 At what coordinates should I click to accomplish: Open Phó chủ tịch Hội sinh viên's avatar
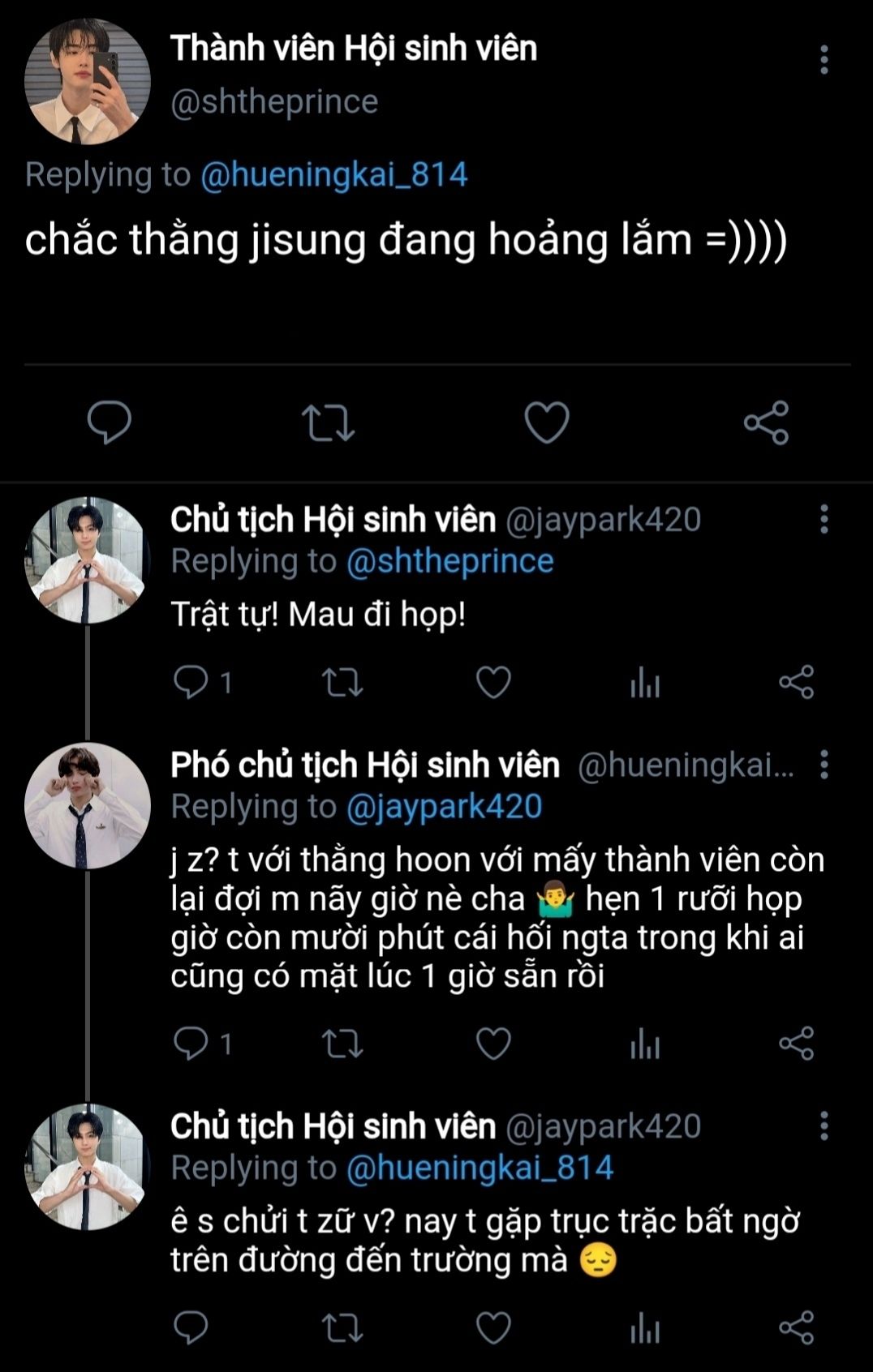[x=88, y=806]
